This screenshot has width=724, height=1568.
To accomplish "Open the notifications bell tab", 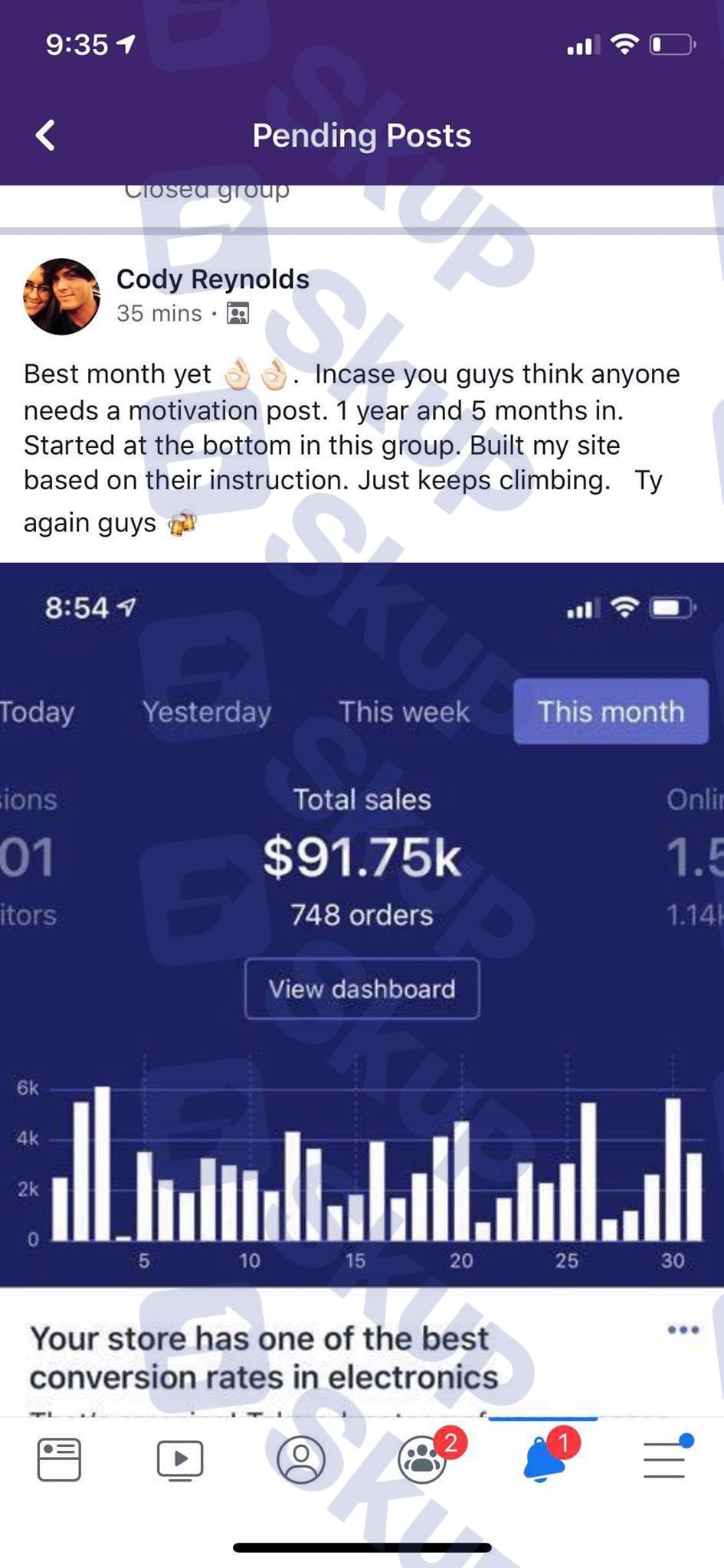I will point(544,1459).
